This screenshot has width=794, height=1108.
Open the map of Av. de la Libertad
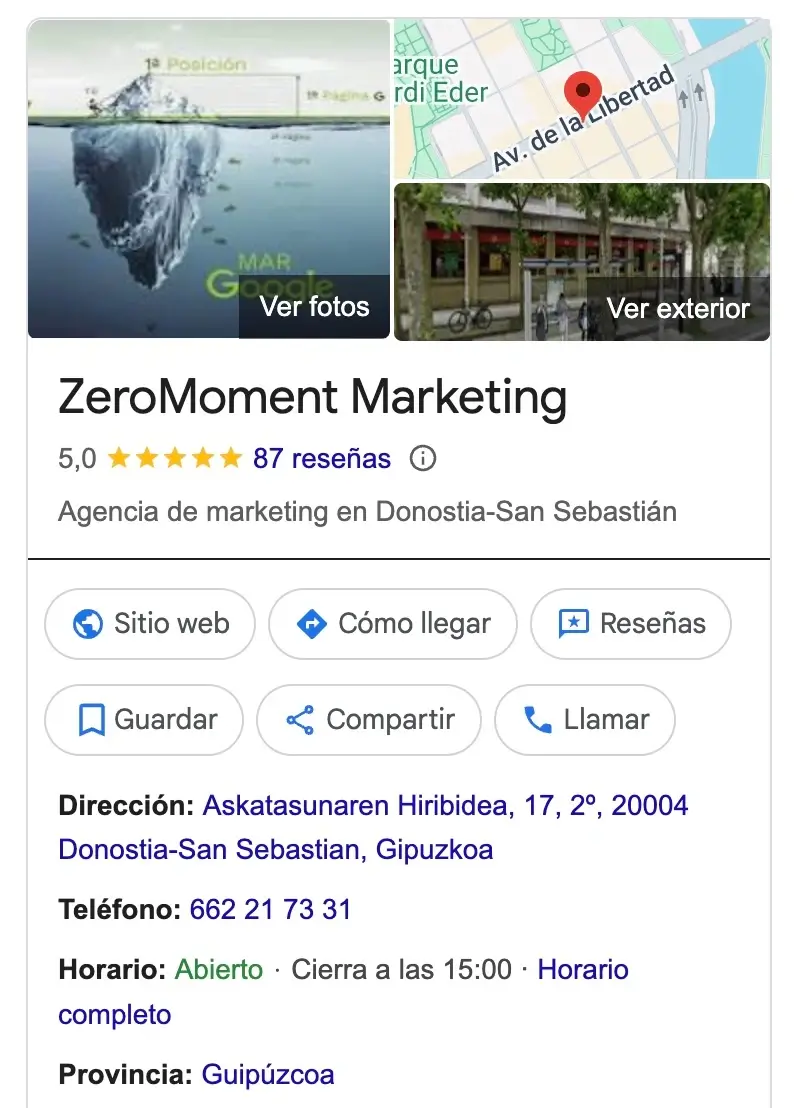point(581,100)
